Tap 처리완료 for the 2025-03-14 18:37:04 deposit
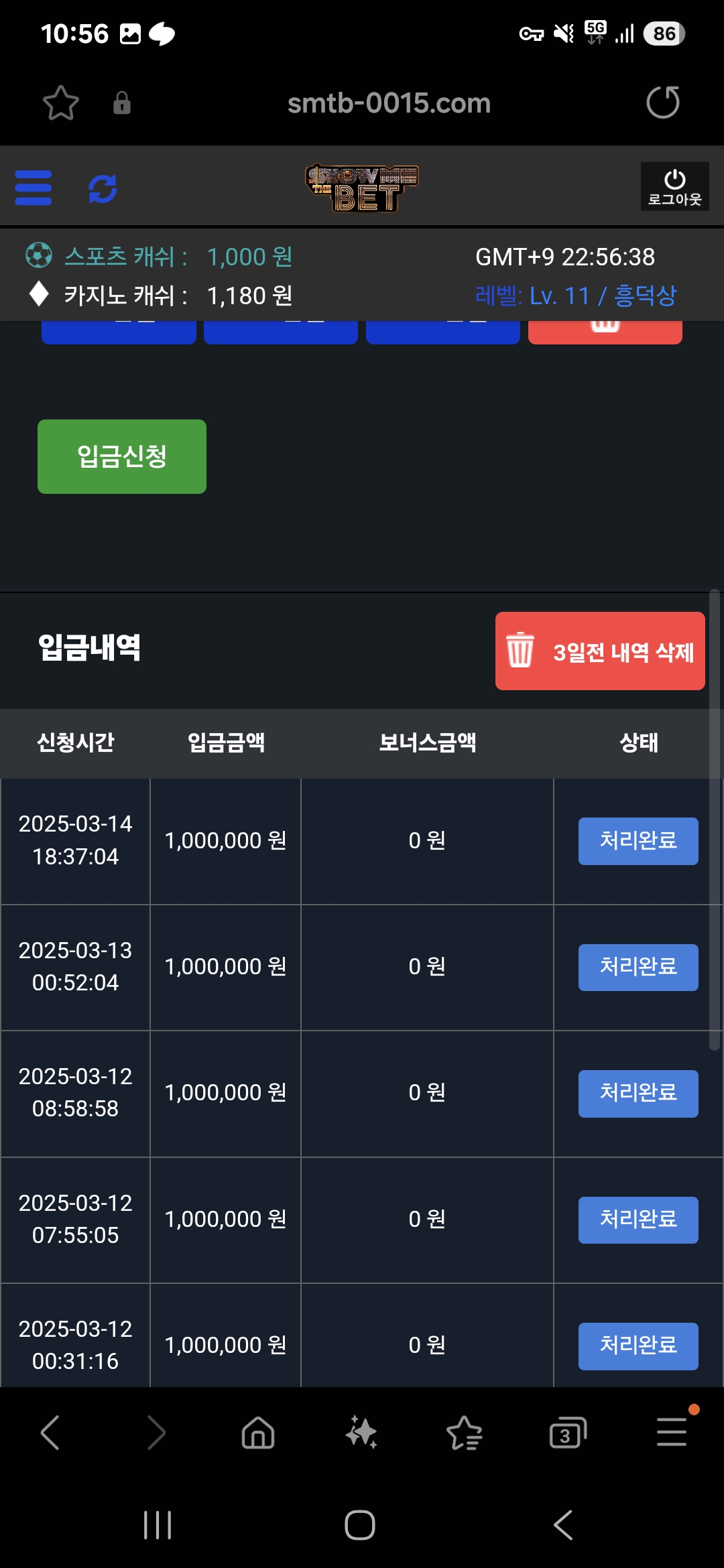Image resolution: width=724 pixels, height=1568 pixels. pyautogui.click(x=638, y=841)
